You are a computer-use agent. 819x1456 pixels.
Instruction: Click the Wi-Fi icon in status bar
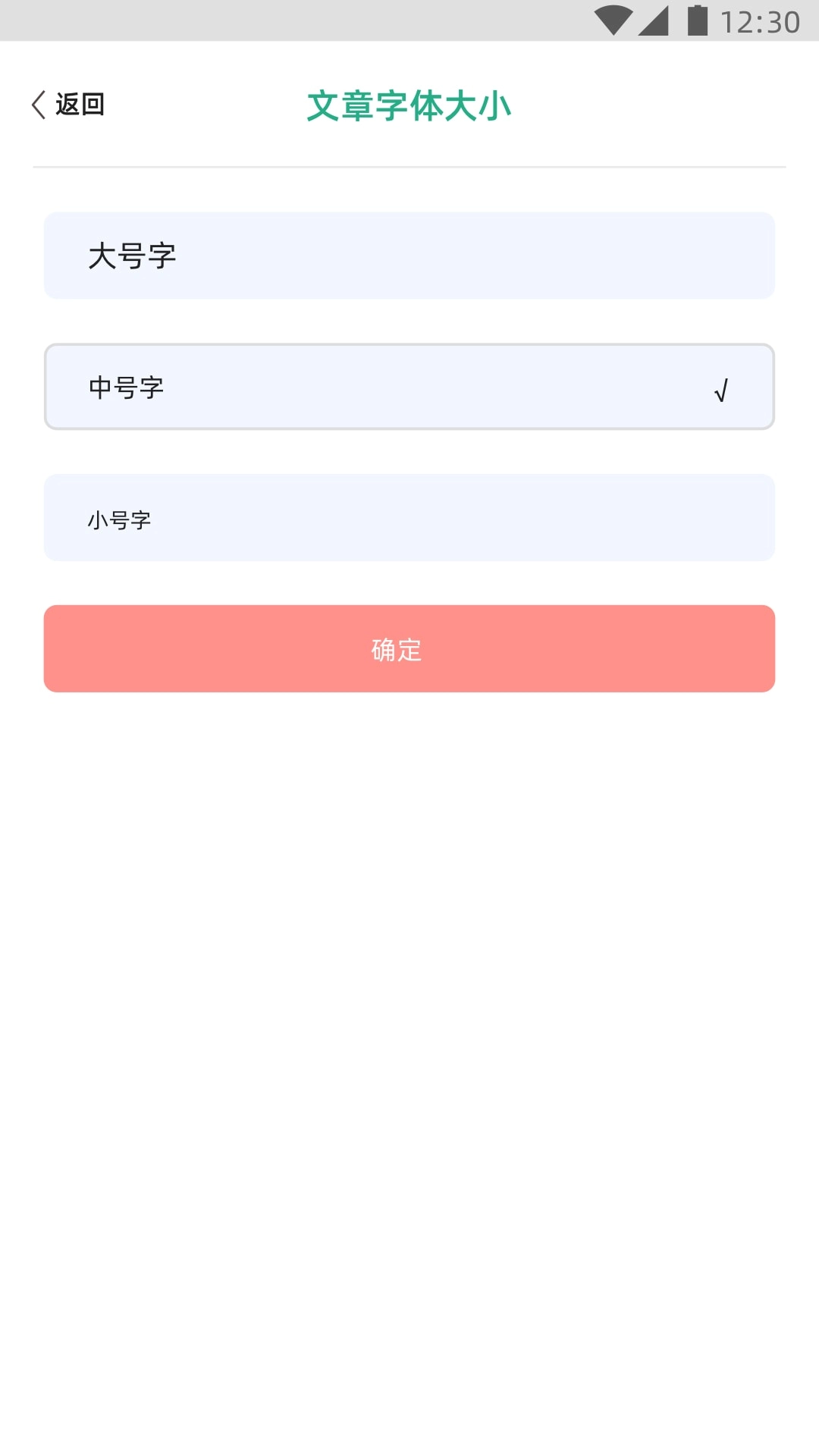click(x=611, y=20)
